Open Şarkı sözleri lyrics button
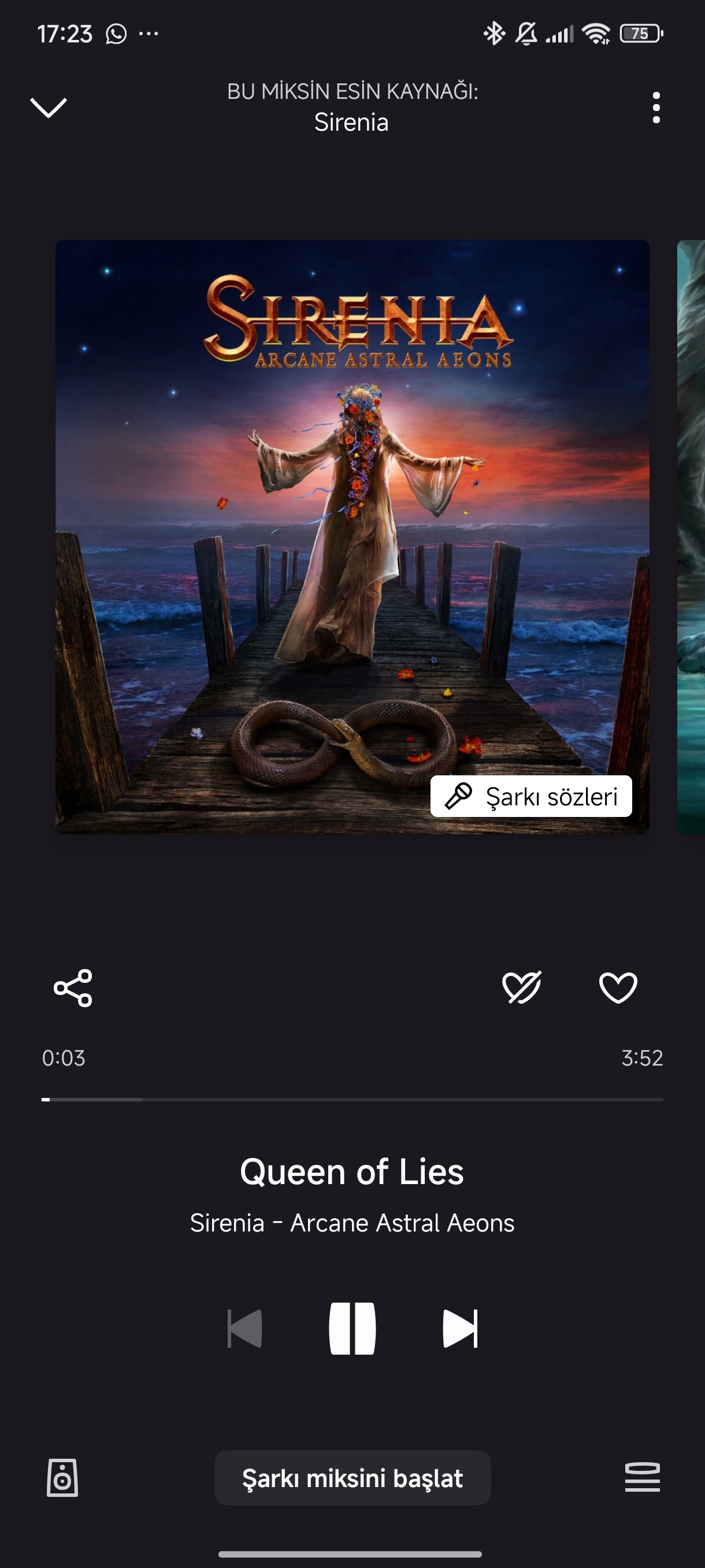 [531, 796]
